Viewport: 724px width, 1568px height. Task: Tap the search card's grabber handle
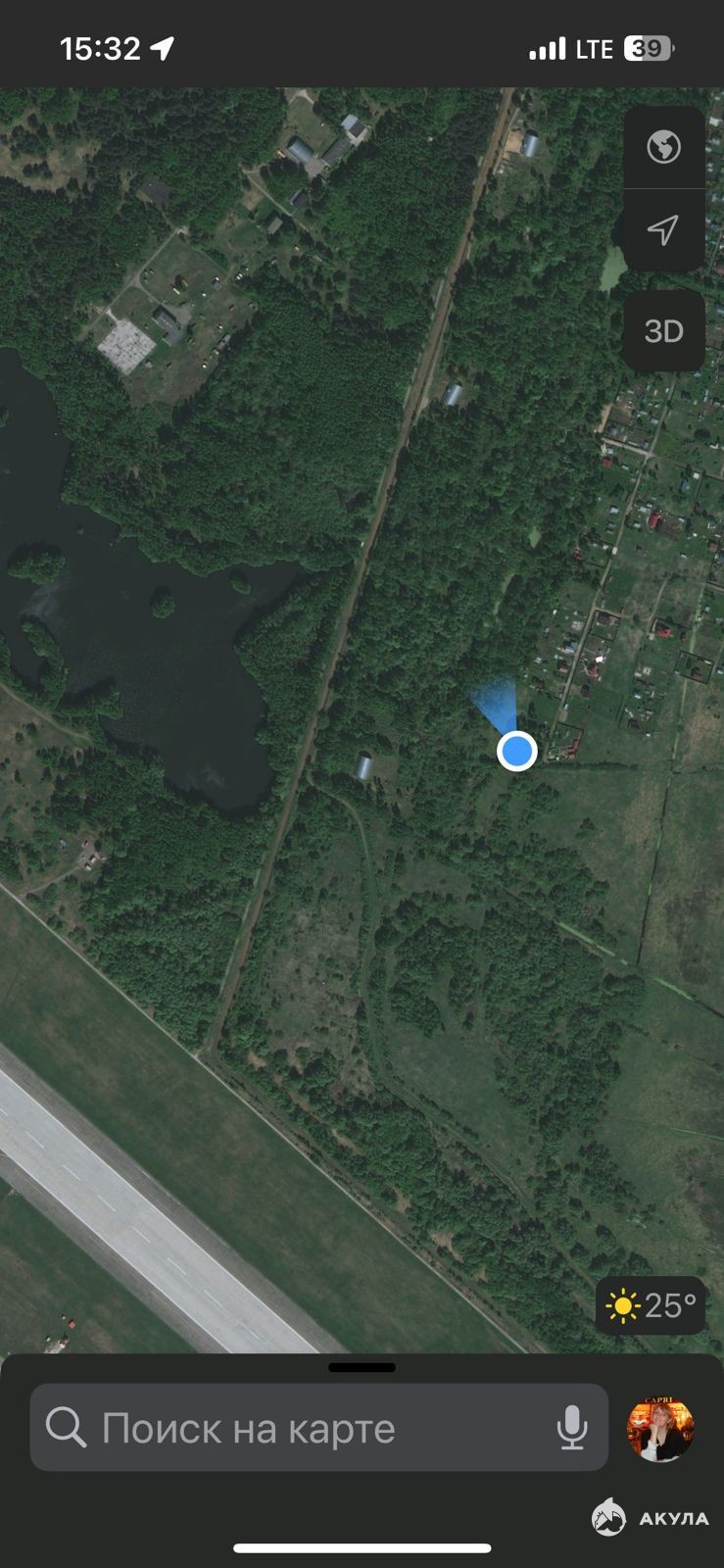tap(362, 1367)
